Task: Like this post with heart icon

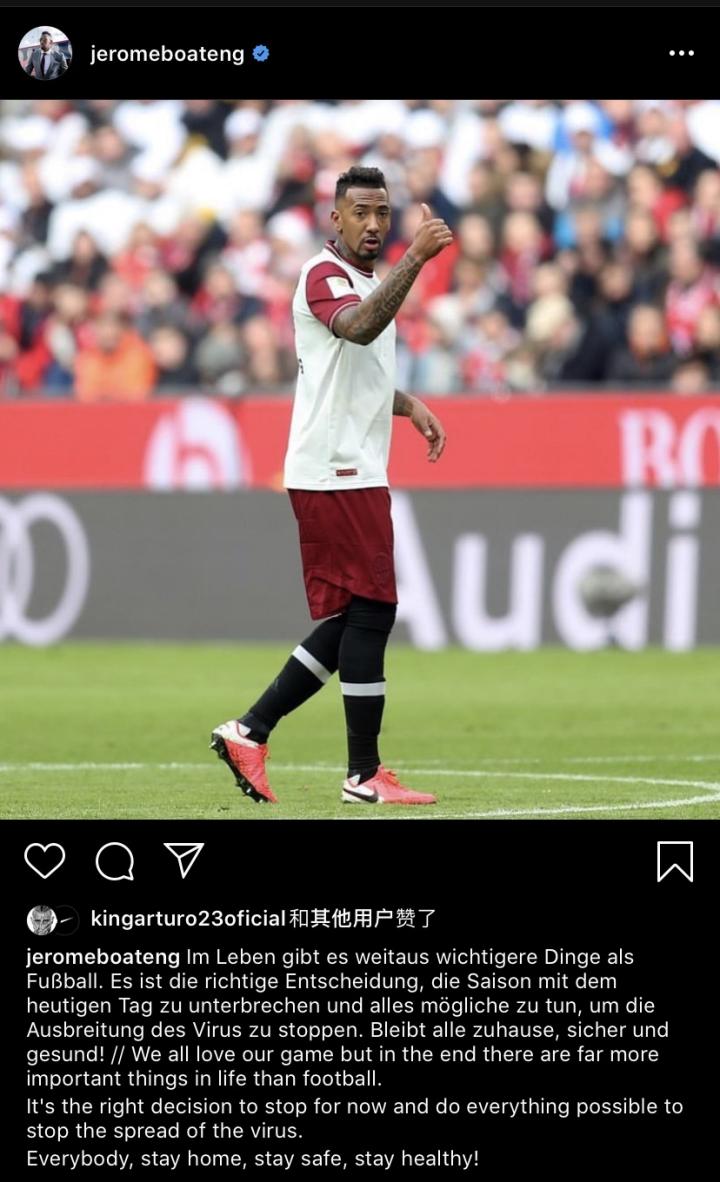Action: [x=45, y=860]
